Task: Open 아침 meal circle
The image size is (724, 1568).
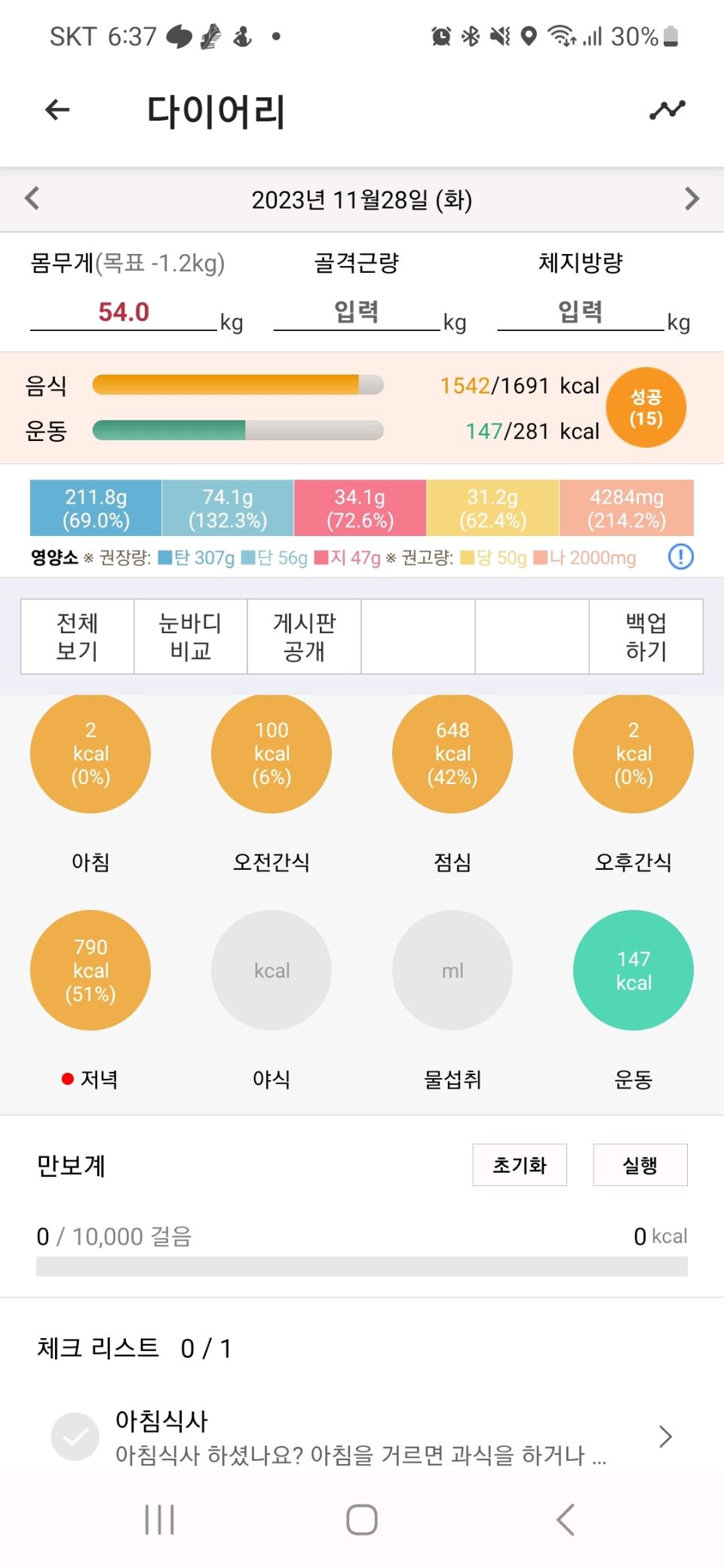Action: coord(90,754)
